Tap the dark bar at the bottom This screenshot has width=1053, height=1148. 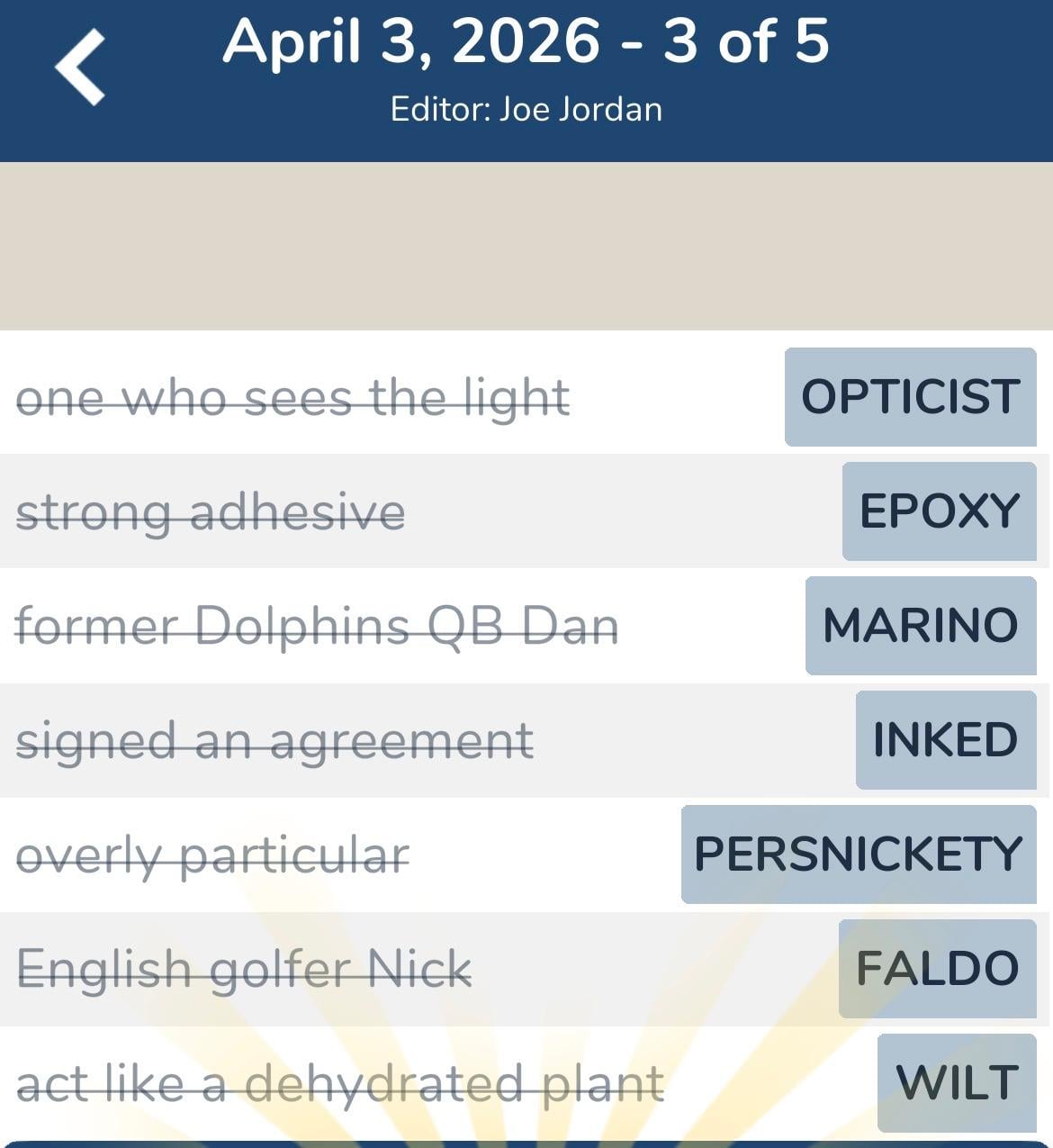tap(526, 1142)
